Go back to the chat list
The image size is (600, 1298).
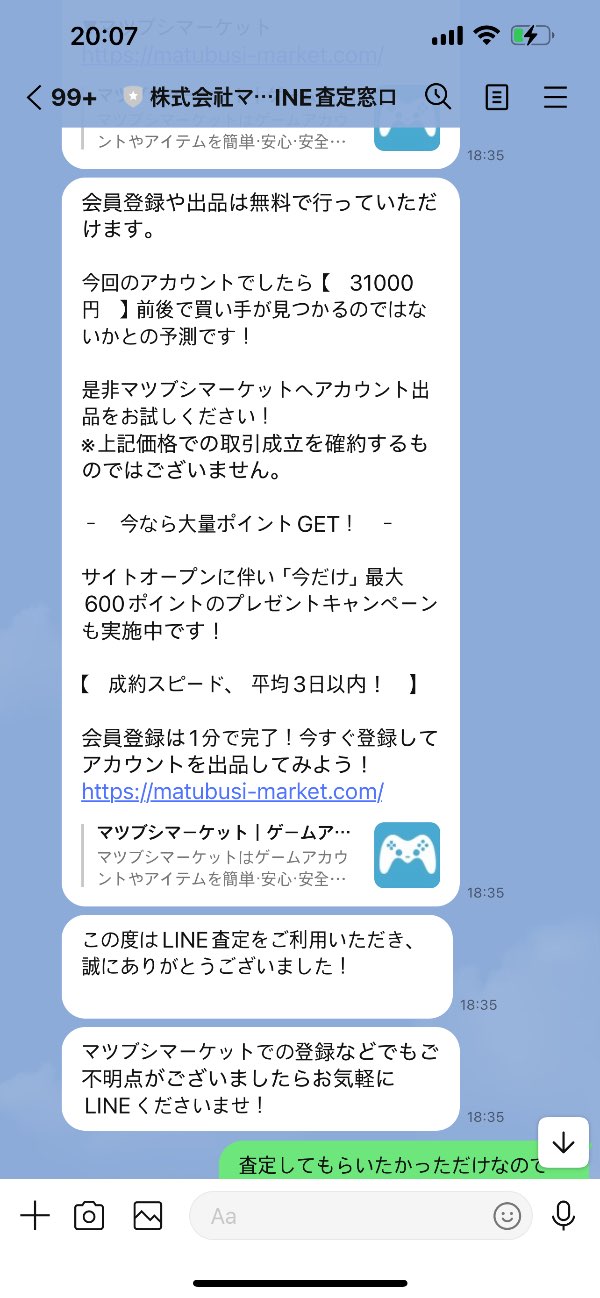coord(35,97)
